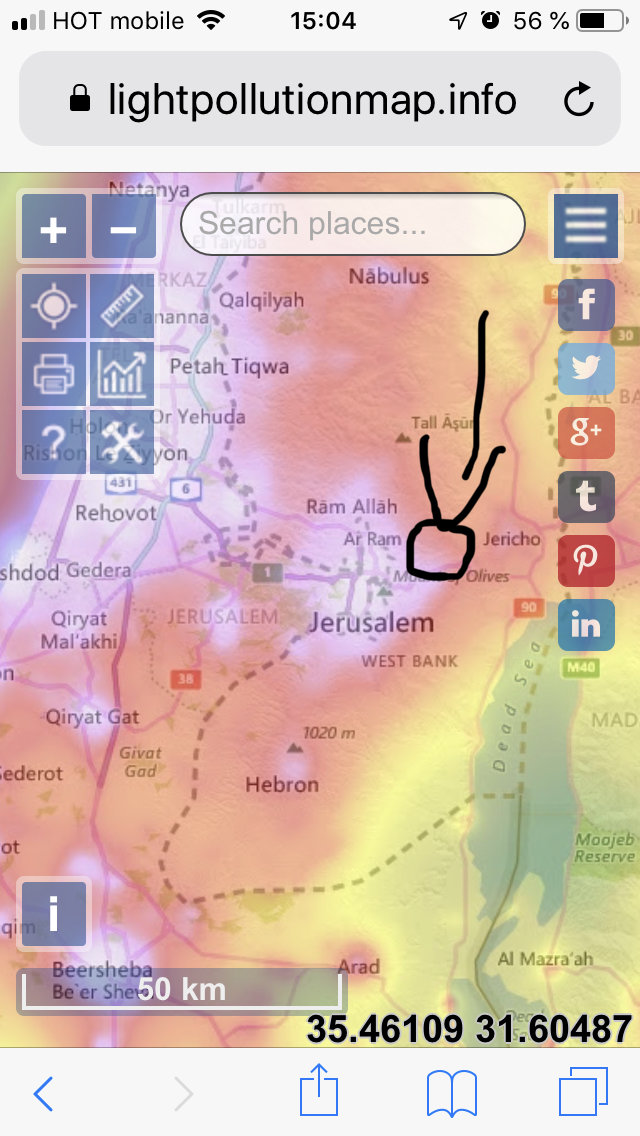Share map on Google Plus
This screenshot has width=640, height=1136.
[x=586, y=433]
